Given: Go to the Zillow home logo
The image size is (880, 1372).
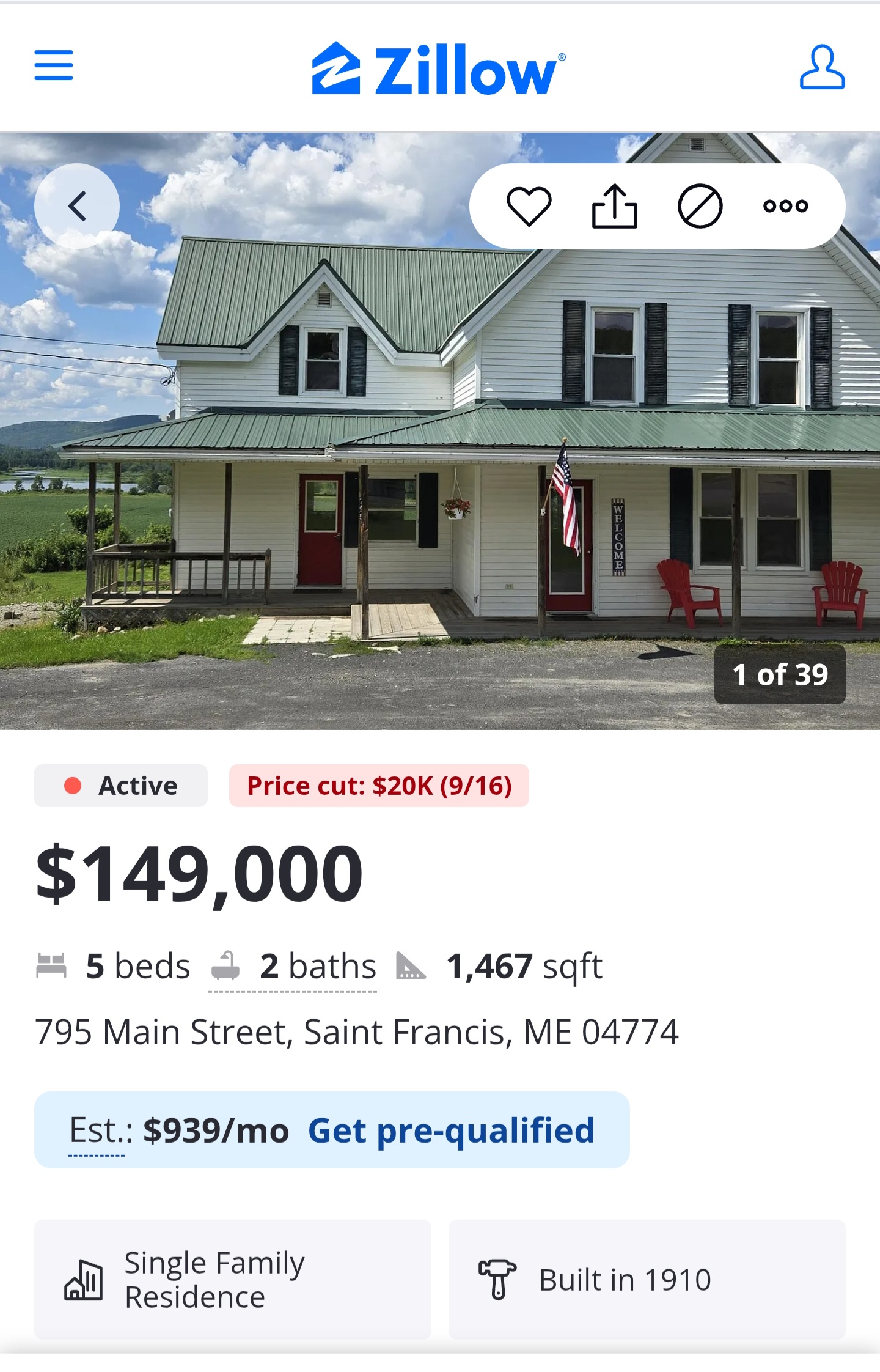Looking at the screenshot, I should click(x=439, y=68).
